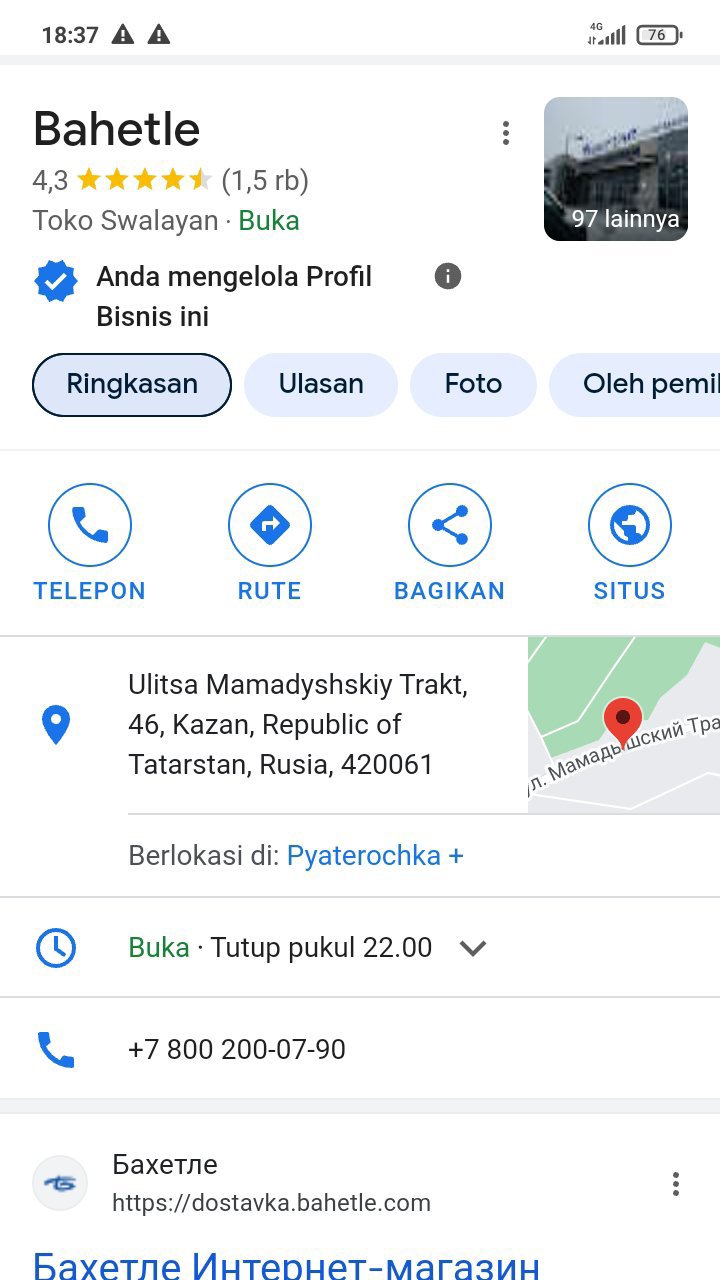Viewport: 720px width, 1280px height.
Task: Tap the (1,5 rb) review count
Action: [x=265, y=181]
